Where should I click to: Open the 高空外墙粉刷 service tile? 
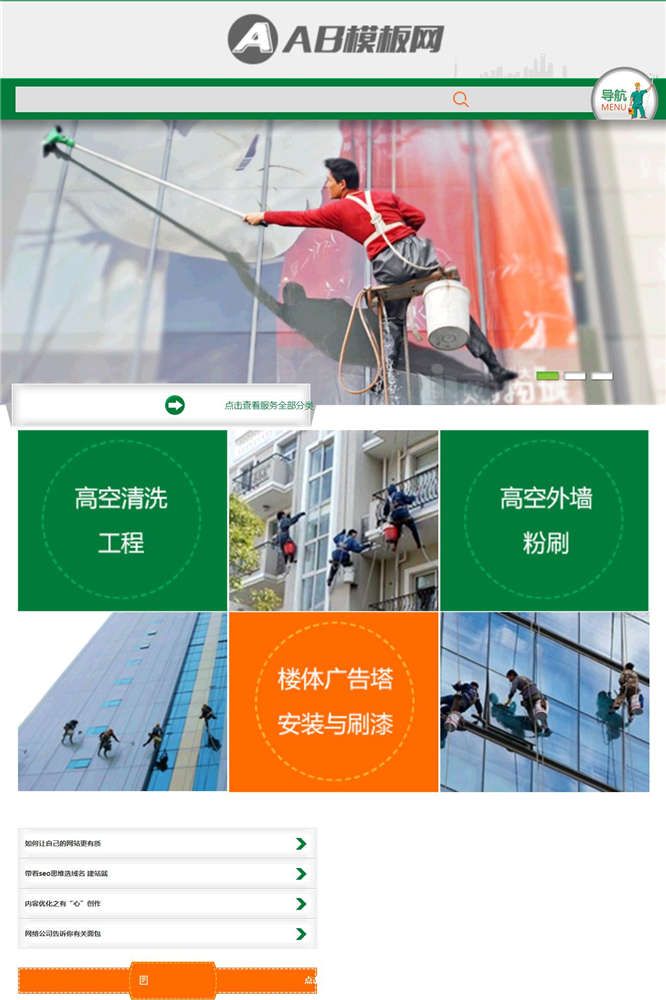click(x=544, y=520)
